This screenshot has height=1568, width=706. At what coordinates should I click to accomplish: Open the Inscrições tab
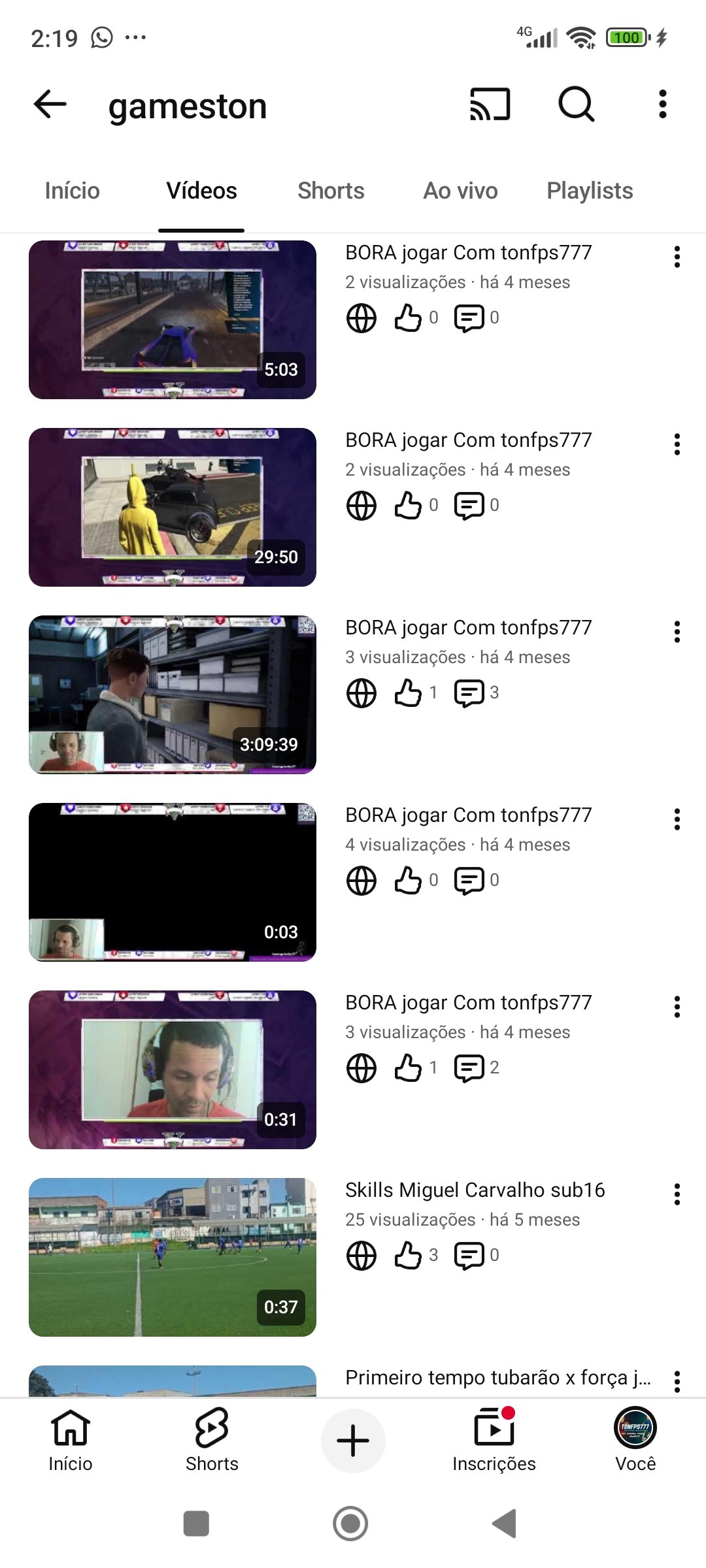[494, 1440]
